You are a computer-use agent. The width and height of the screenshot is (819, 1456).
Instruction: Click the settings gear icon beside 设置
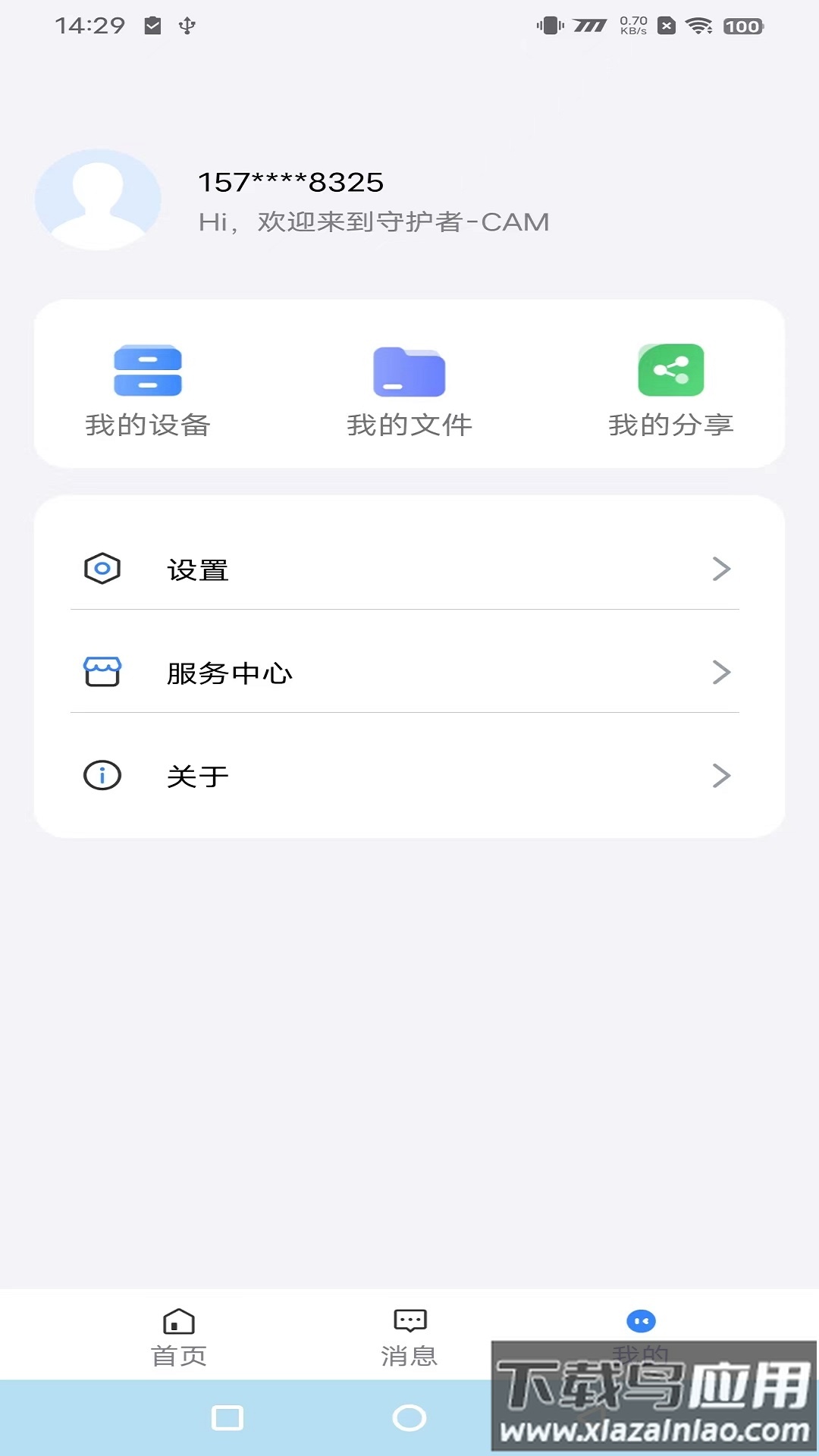[102, 570]
